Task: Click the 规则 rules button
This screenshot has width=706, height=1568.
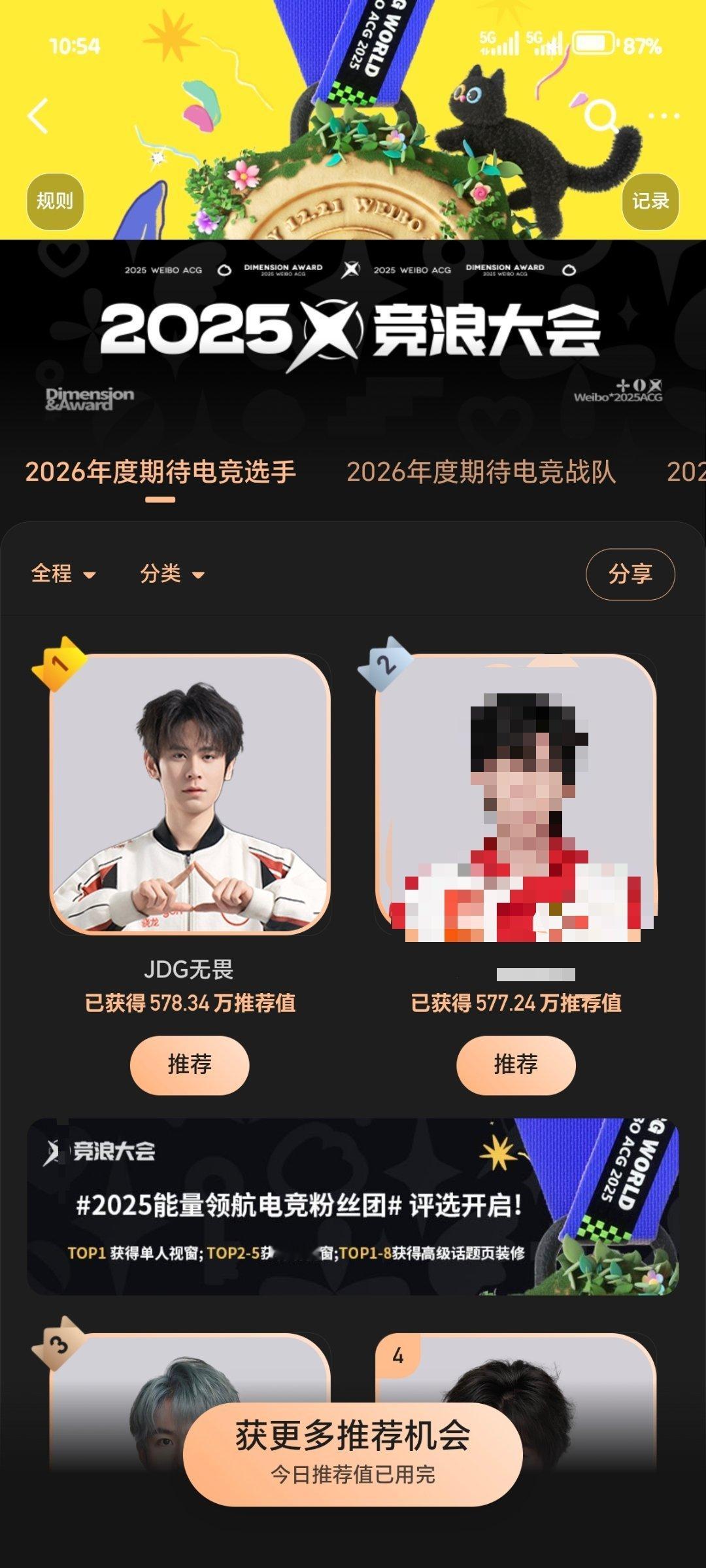Action: (54, 203)
